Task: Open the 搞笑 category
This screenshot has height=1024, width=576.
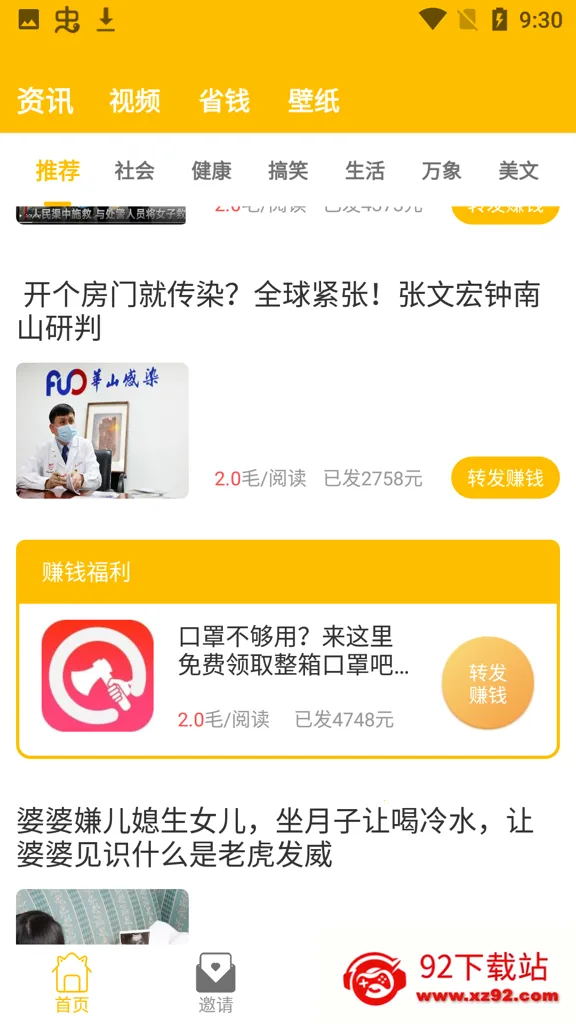Action: pos(288,171)
